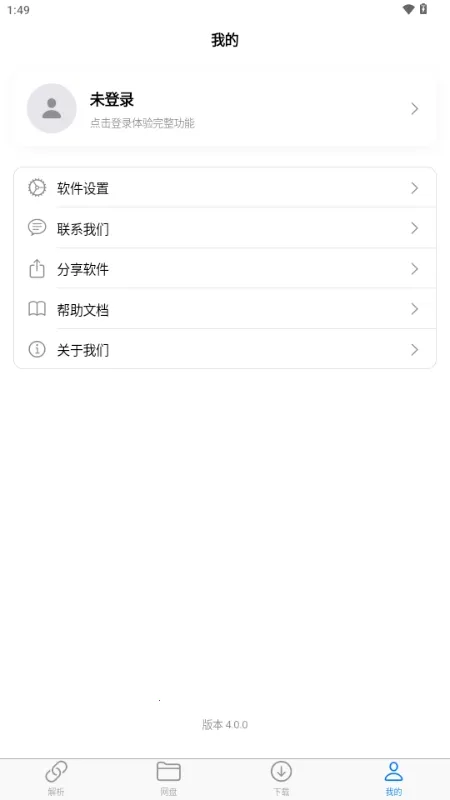Open the 未登录 login card
Image resolution: width=450 pixels, height=800 pixels.
pos(225,109)
